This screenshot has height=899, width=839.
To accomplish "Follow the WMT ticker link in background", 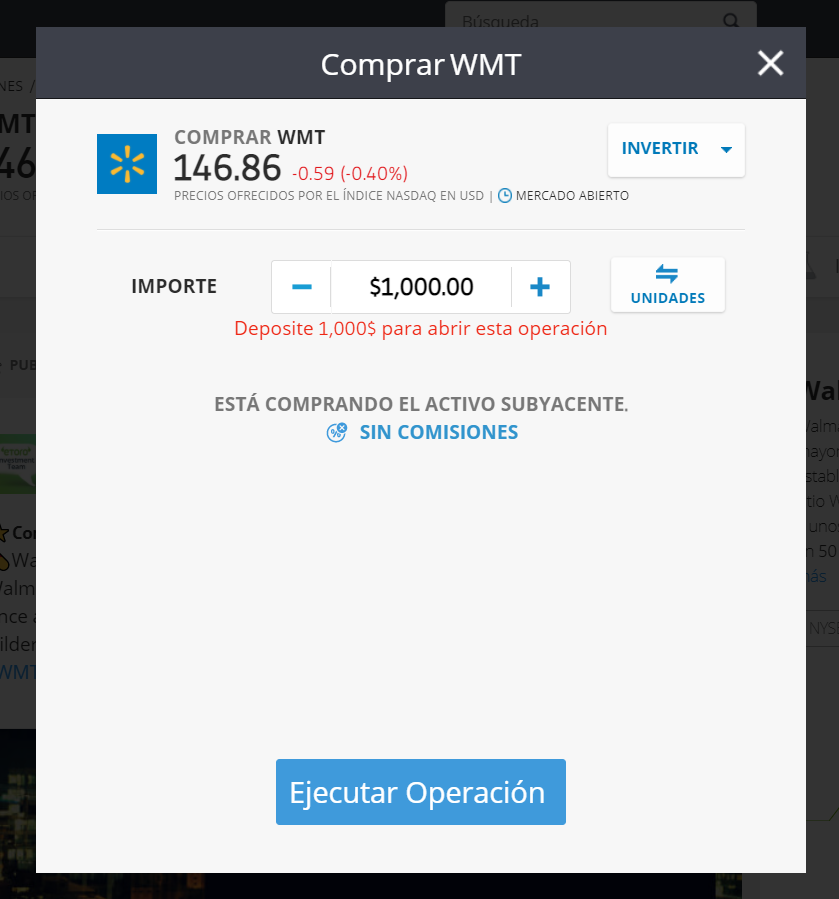I will coord(15,672).
